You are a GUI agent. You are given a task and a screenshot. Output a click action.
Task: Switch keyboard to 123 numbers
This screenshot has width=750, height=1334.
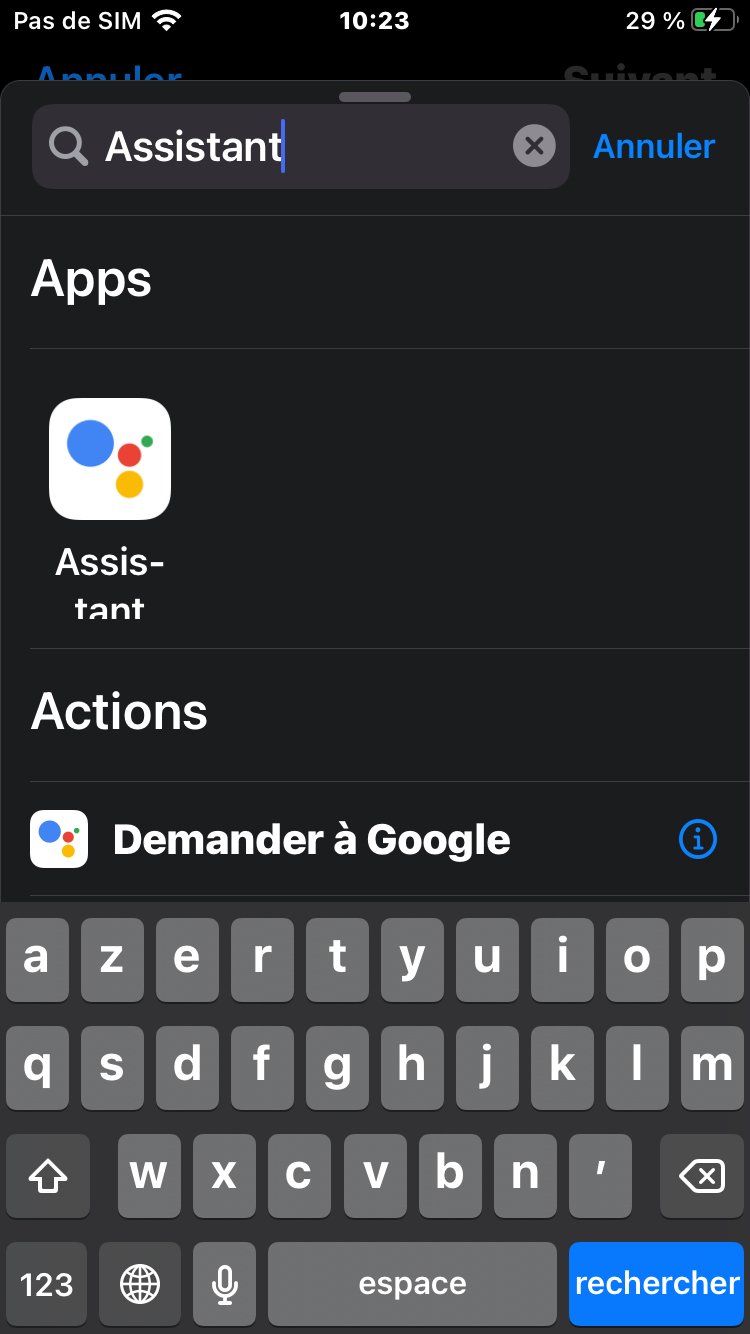[46, 1283]
